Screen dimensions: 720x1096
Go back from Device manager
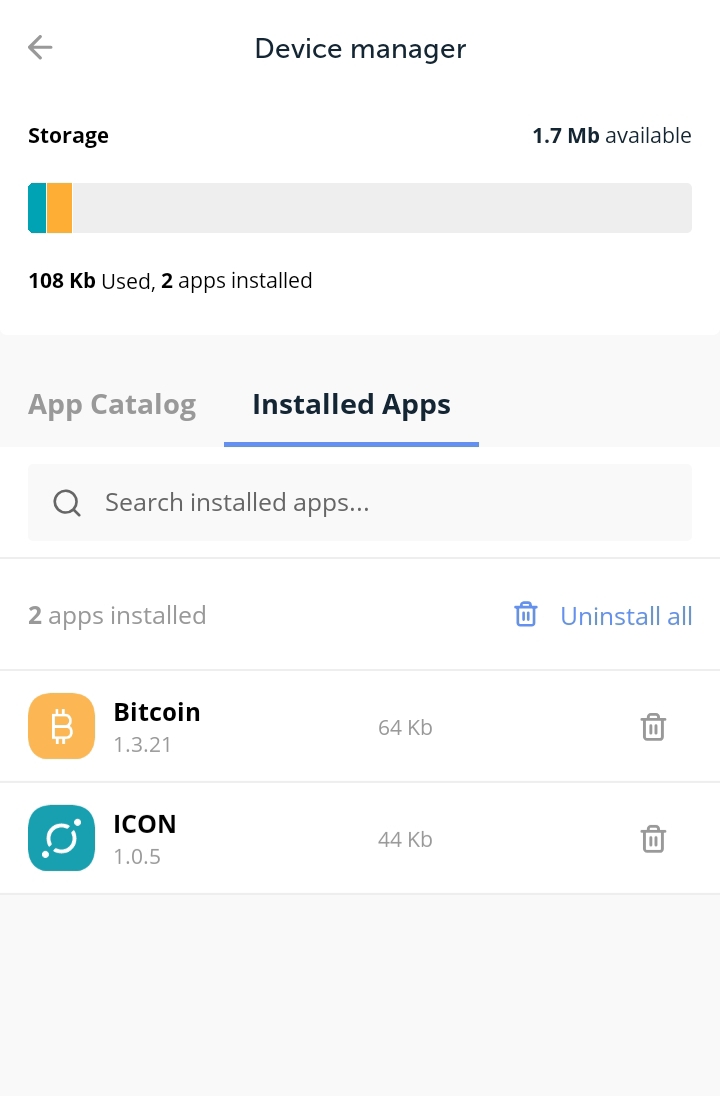[40, 48]
